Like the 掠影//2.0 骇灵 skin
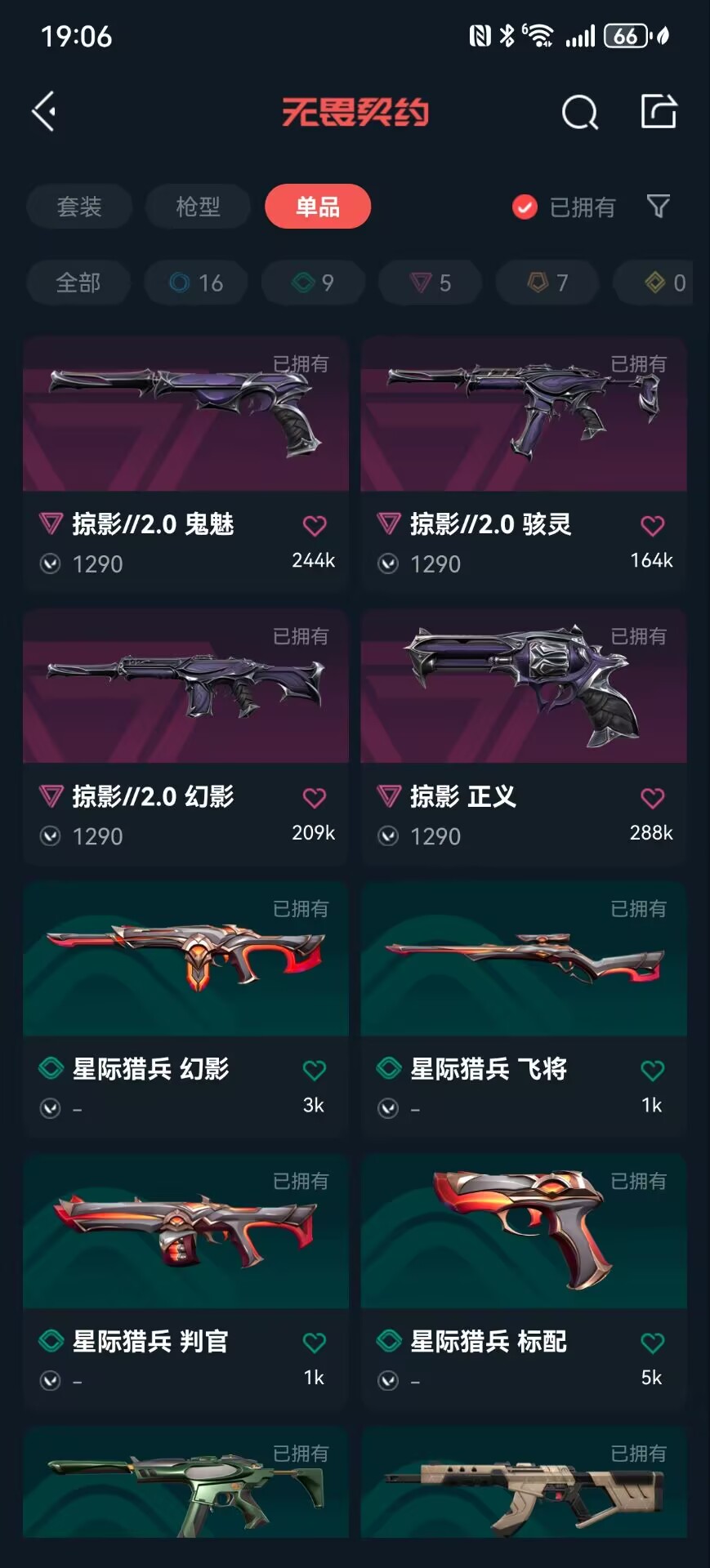The width and height of the screenshot is (710, 1568). click(x=652, y=525)
